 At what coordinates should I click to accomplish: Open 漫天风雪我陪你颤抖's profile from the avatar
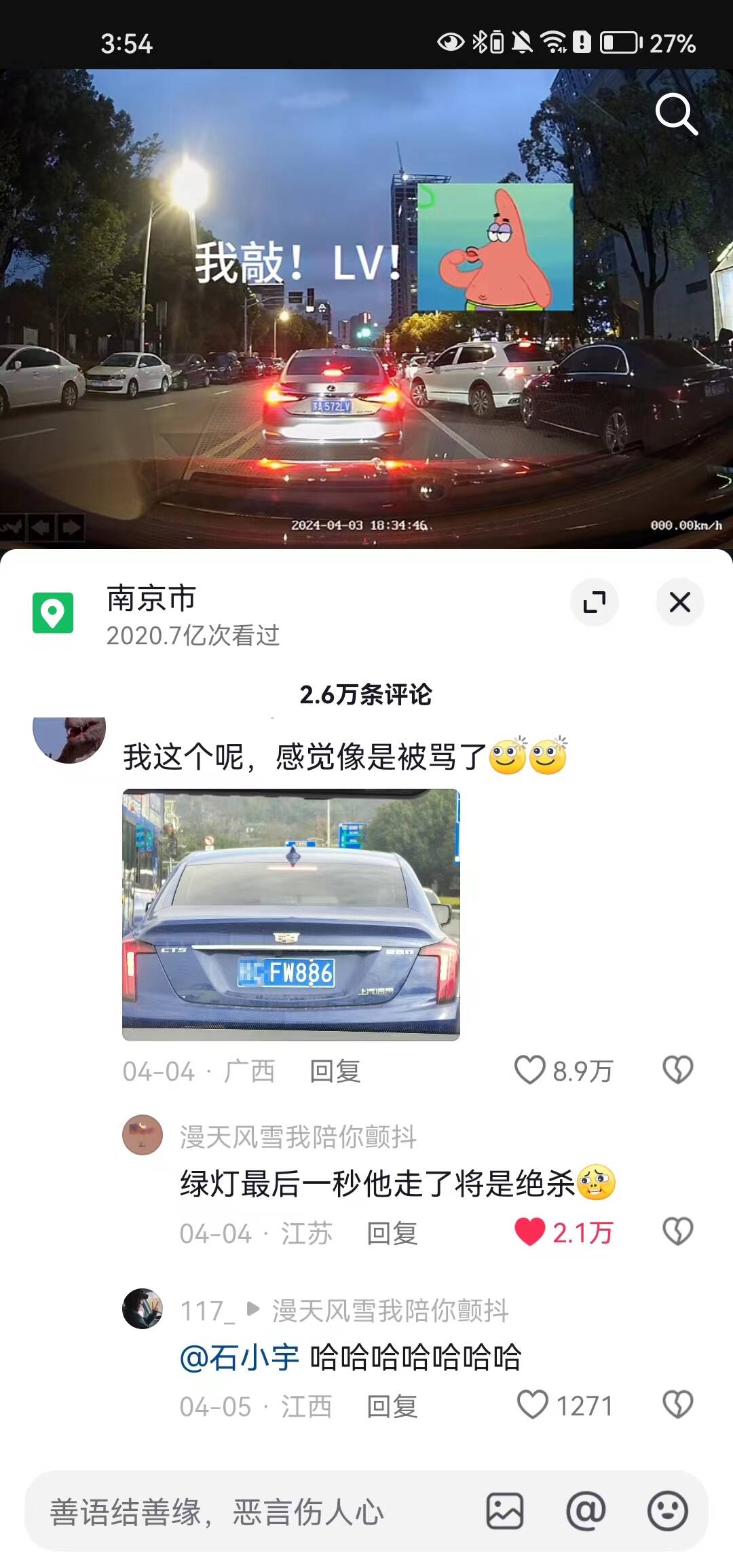click(x=143, y=1135)
